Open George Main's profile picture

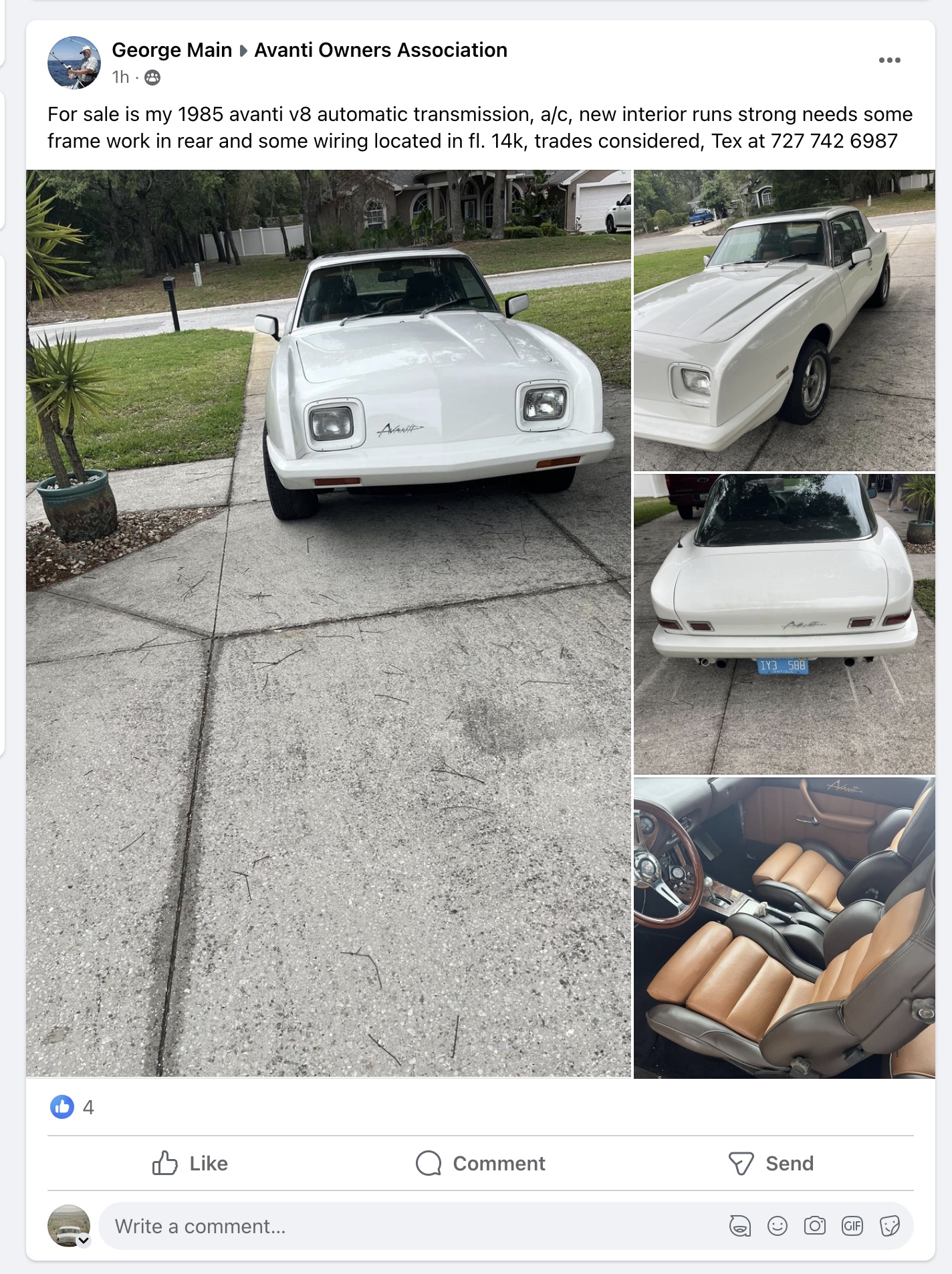(x=74, y=62)
